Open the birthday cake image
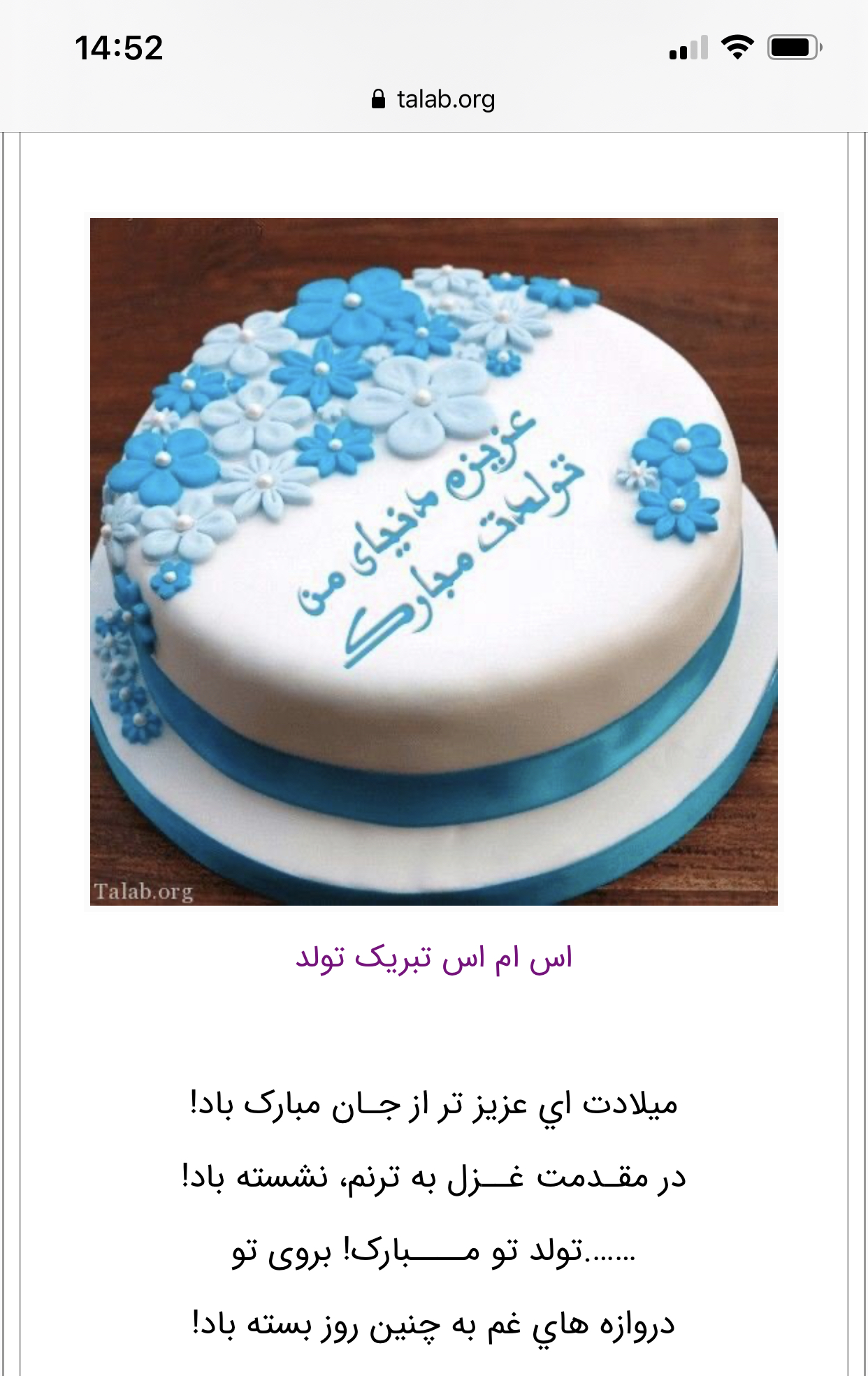This screenshot has height=1376, width=868. (433, 561)
